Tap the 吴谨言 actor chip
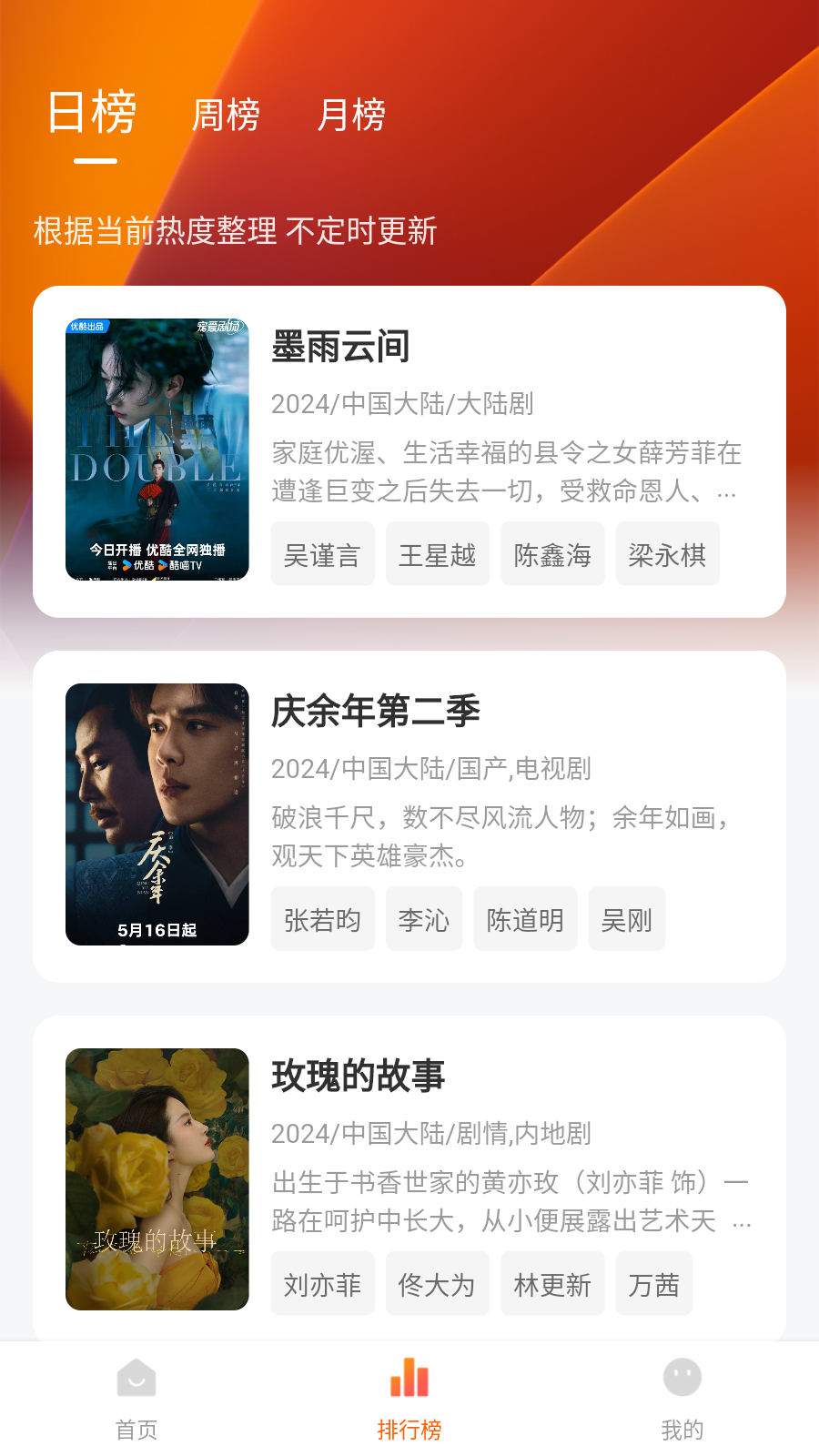This screenshot has height=1456, width=819. click(x=322, y=554)
